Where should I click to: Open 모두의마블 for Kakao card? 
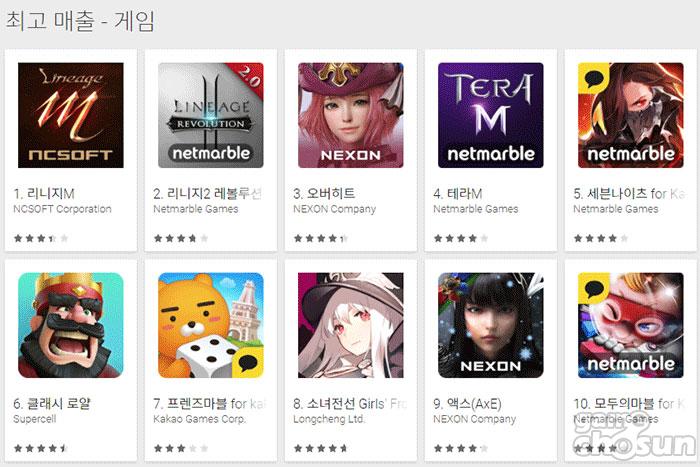(x=630, y=325)
